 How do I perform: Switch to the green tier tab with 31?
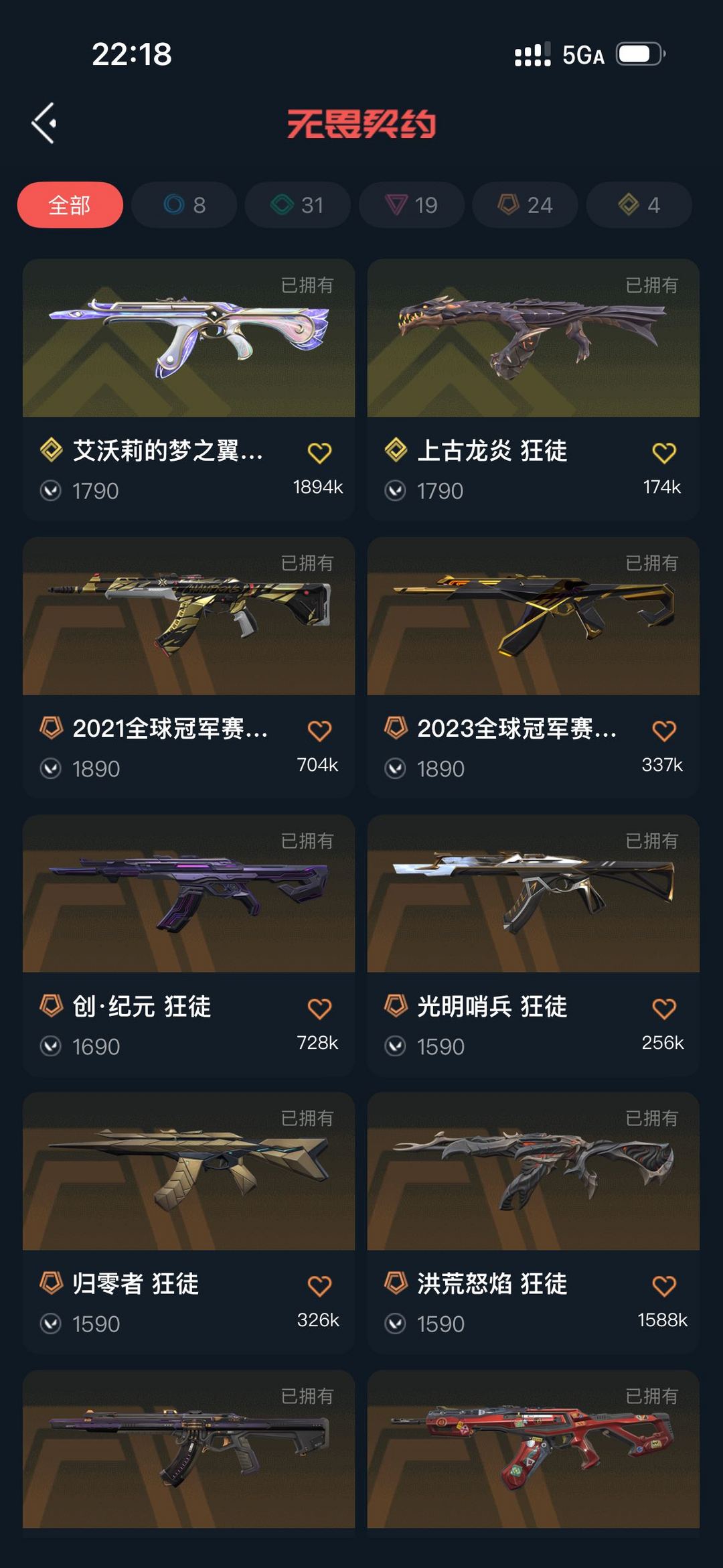298,205
